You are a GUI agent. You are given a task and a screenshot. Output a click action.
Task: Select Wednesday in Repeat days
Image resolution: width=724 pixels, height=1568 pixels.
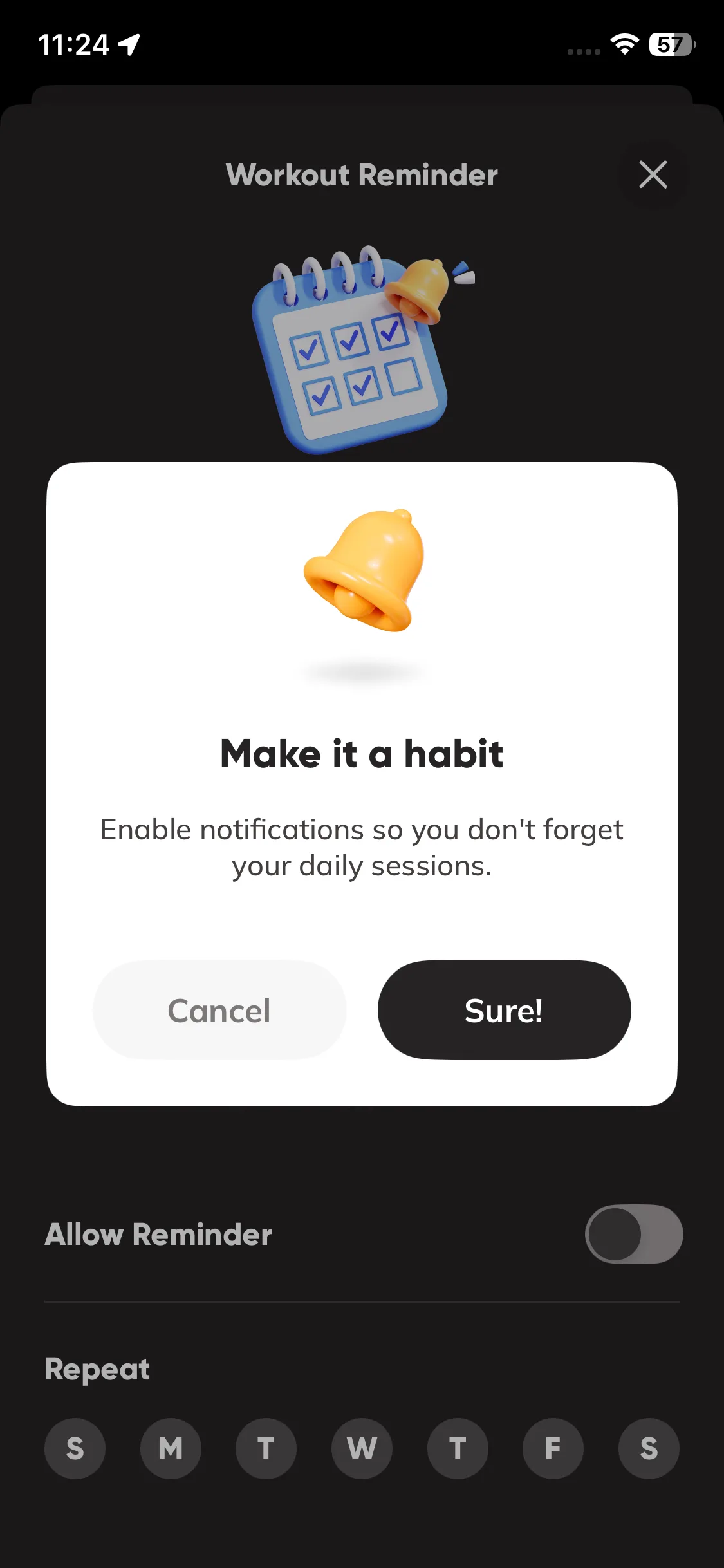coord(362,1448)
